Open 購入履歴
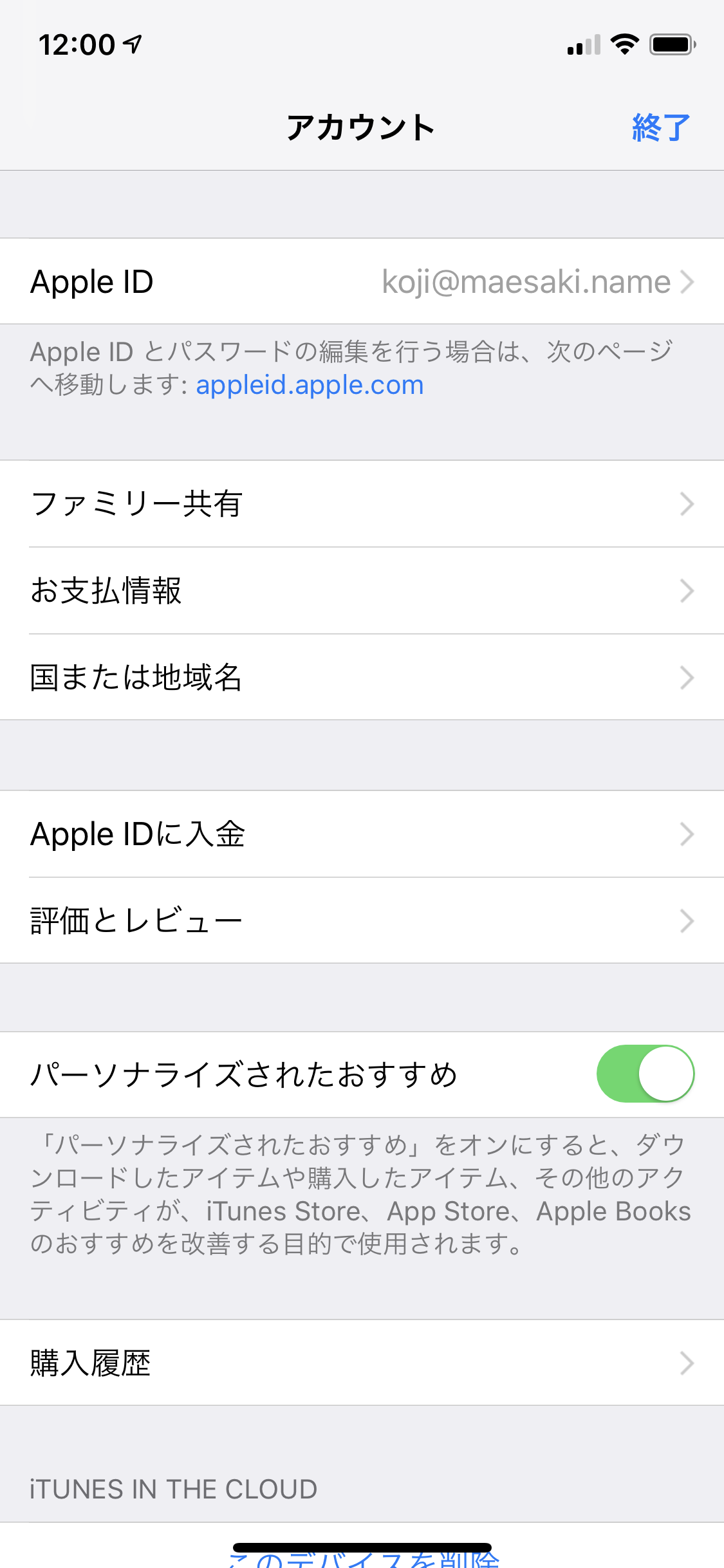 pyautogui.click(x=362, y=1363)
